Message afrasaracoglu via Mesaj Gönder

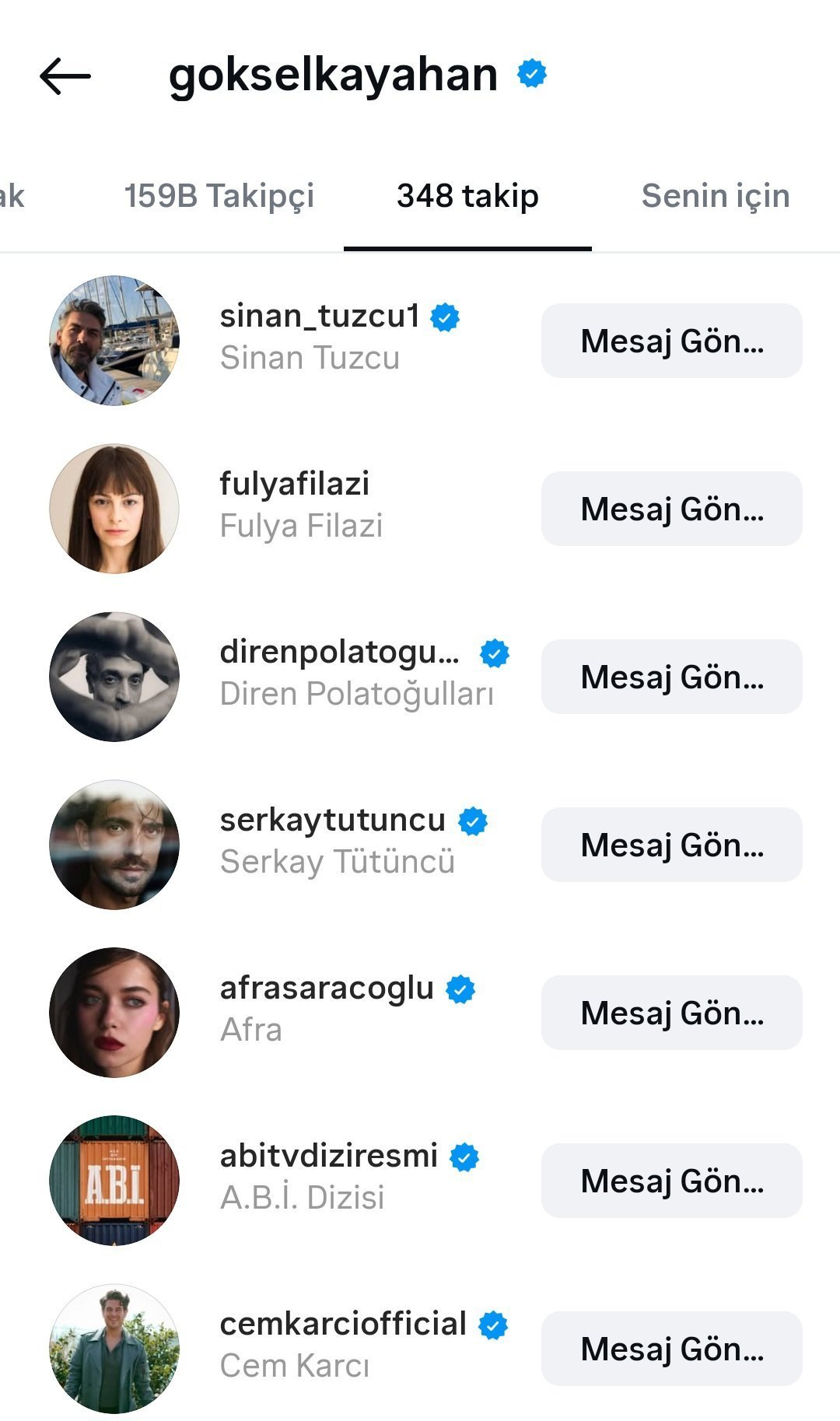[671, 1013]
